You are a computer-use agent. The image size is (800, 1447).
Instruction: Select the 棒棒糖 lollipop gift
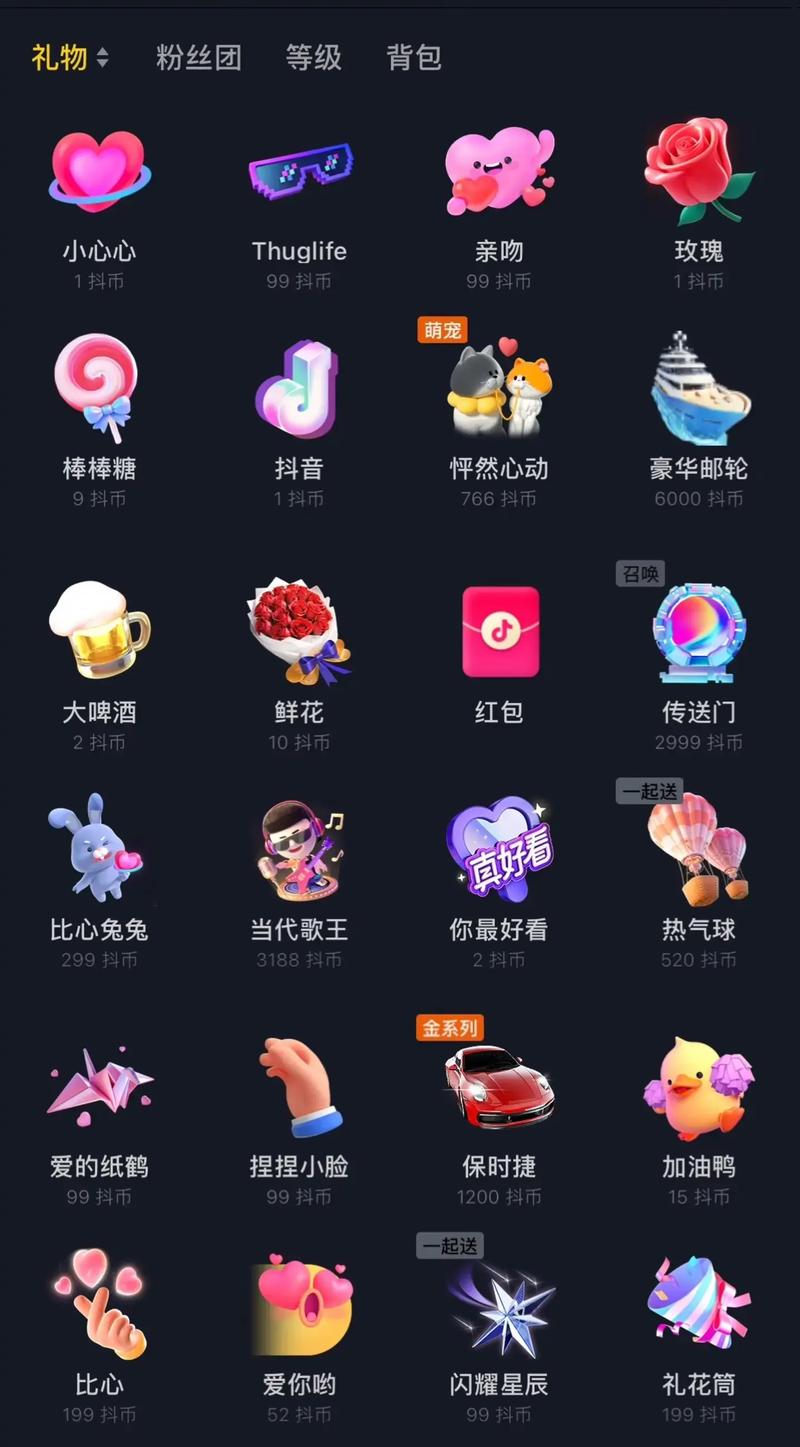coord(99,410)
